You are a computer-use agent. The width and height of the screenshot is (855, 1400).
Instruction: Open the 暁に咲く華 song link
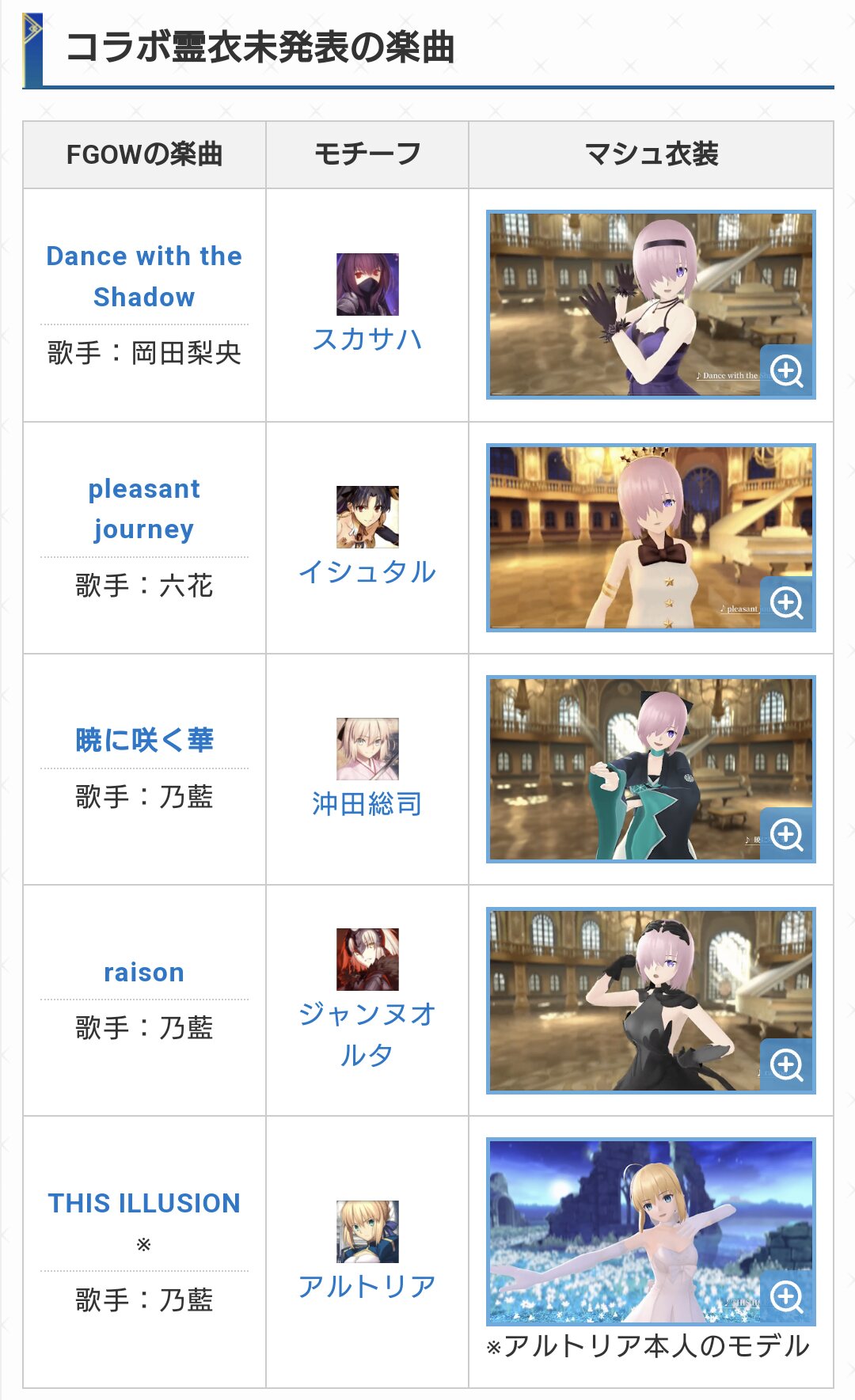pyautogui.click(x=144, y=740)
